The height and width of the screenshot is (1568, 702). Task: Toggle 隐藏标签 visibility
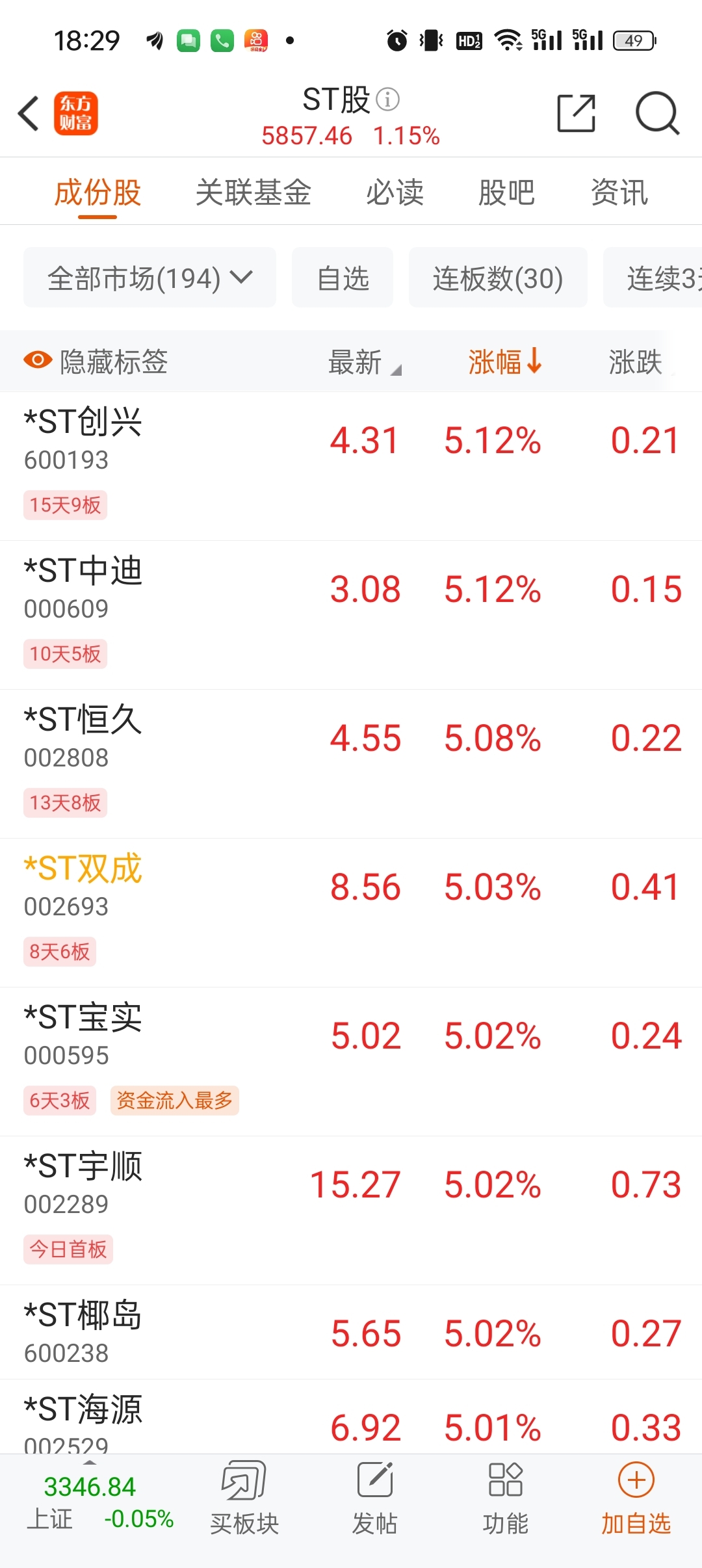pyautogui.click(x=96, y=361)
